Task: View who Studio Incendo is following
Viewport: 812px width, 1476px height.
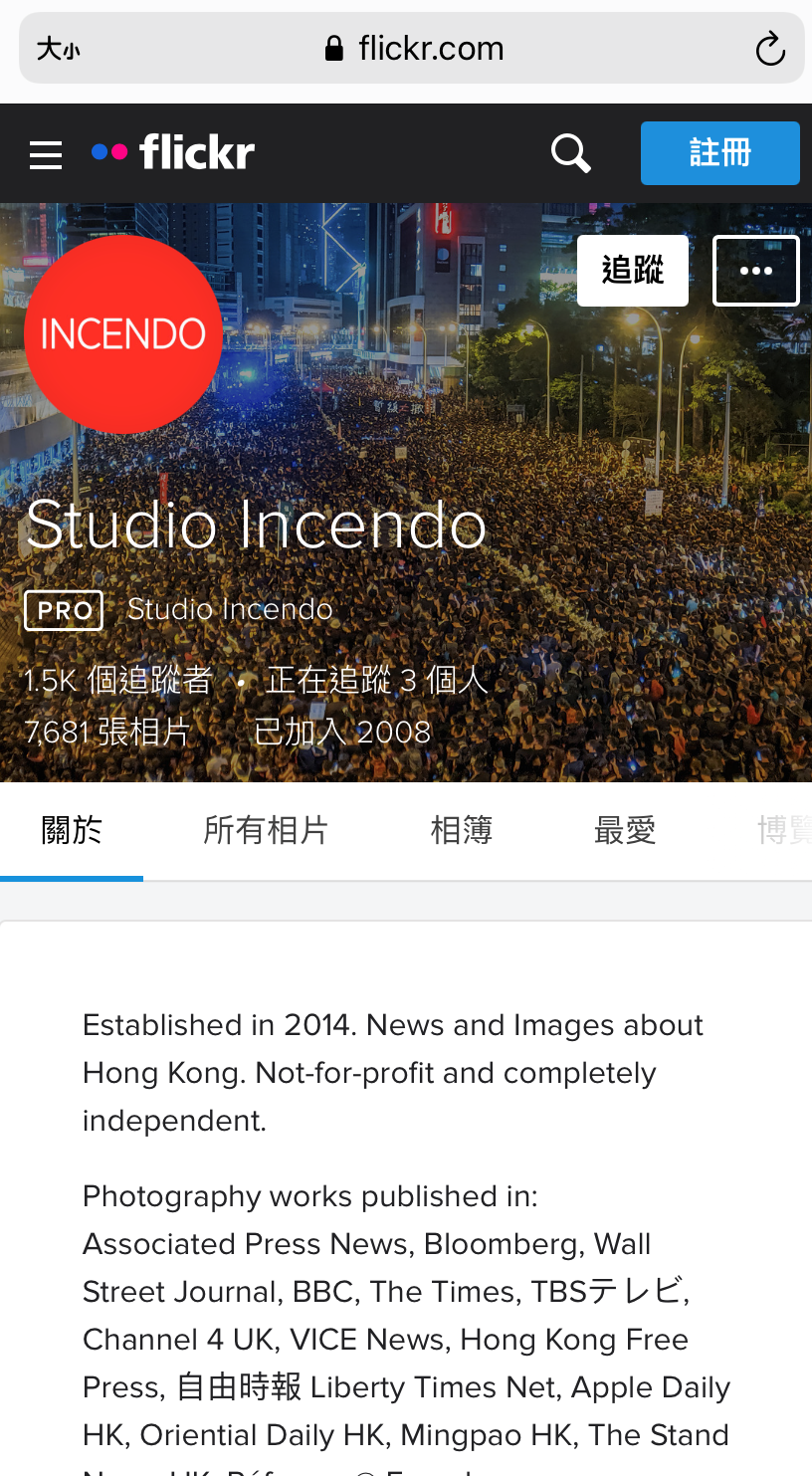Action: [x=377, y=681]
